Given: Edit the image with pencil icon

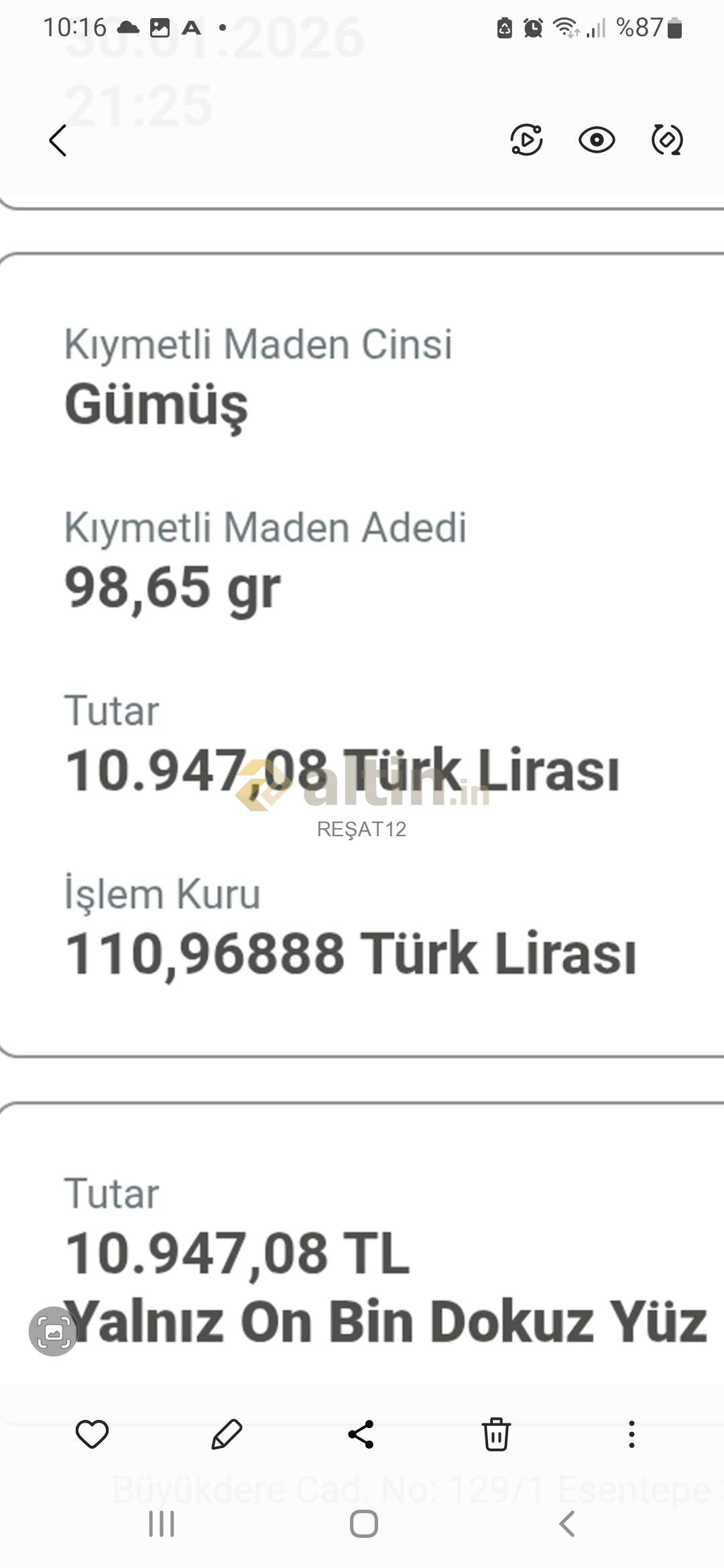Looking at the screenshot, I should coord(227,1435).
